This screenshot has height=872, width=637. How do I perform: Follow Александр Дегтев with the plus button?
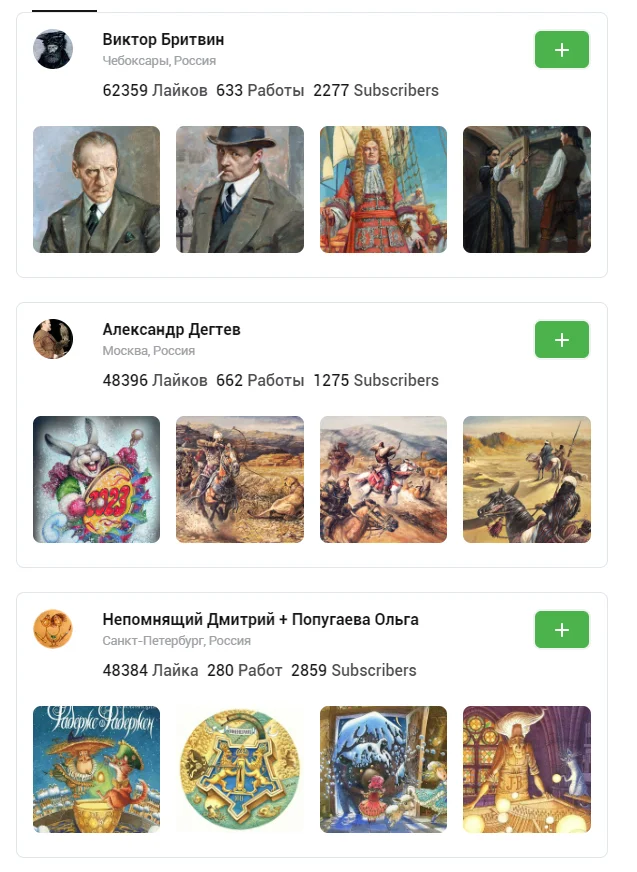(x=561, y=340)
